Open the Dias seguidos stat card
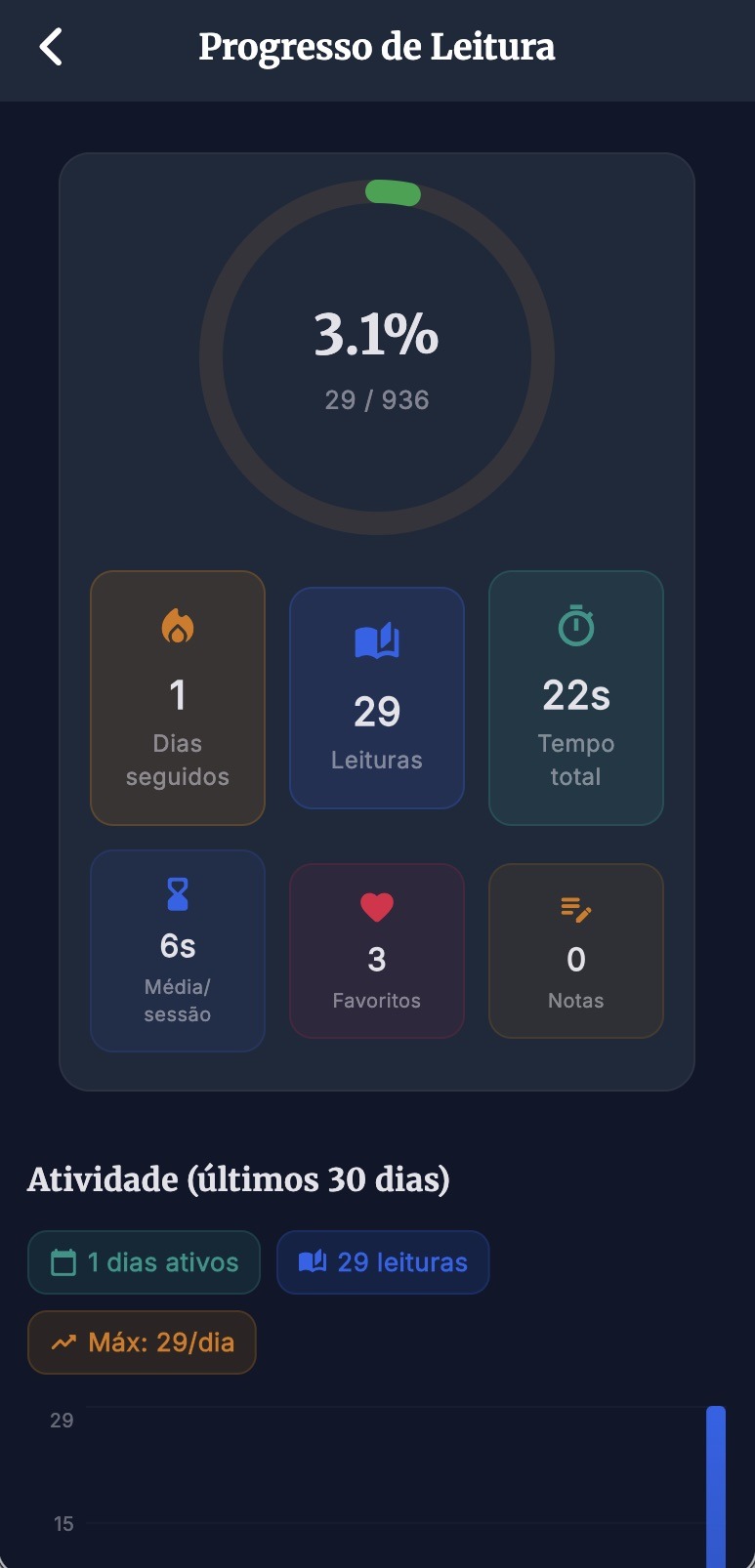Screen dimensions: 755x1568 (177, 696)
